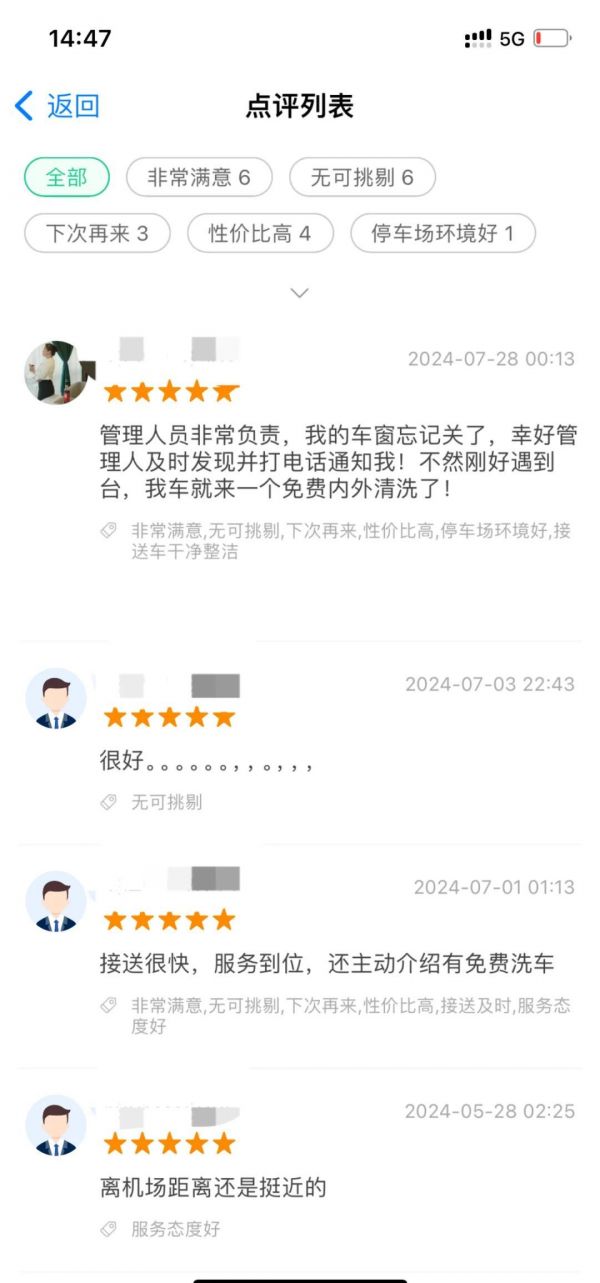Filter reviews by 非常满意 6
The image size is (600, 1283).
(198, 178)
